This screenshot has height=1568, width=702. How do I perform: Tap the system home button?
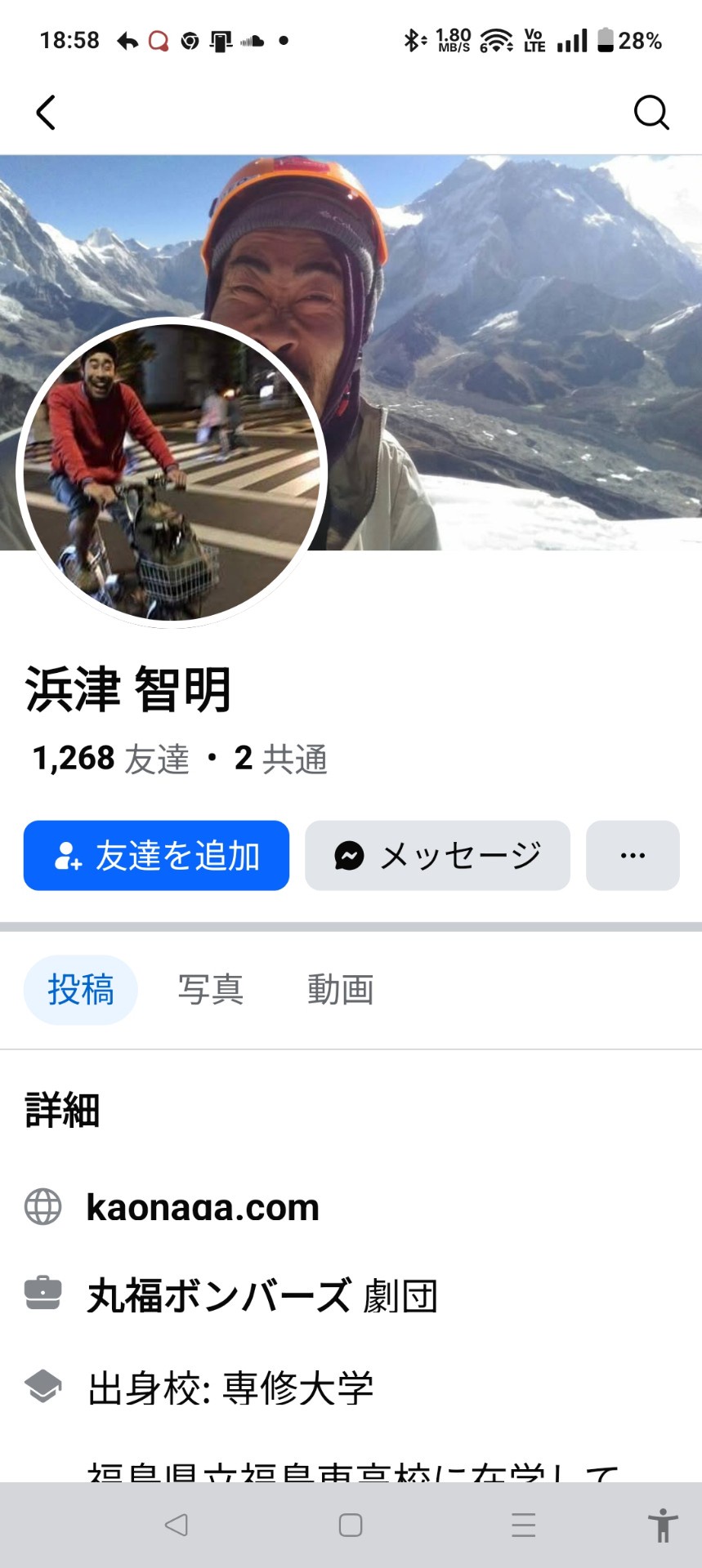pos(351,1525)
